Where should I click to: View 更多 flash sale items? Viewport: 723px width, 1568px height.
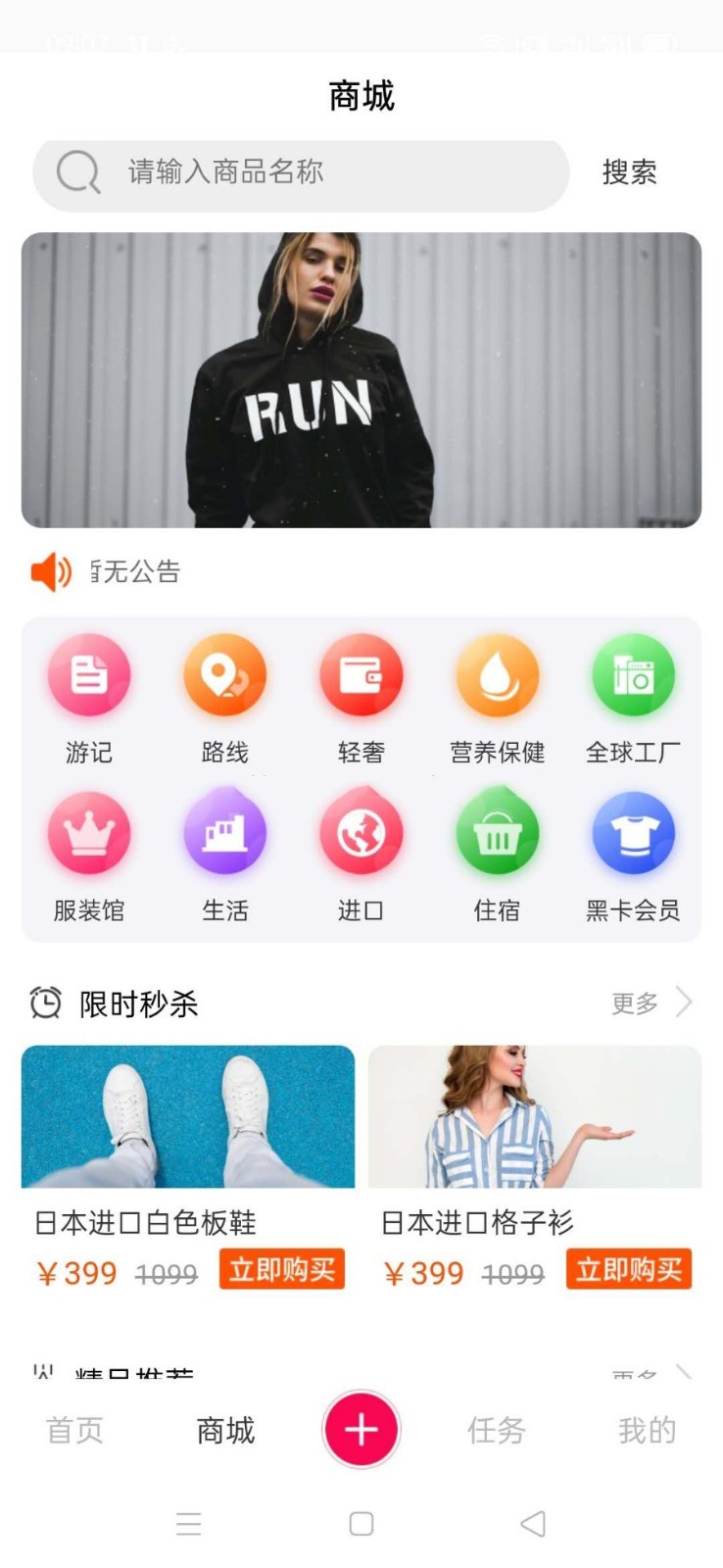[x=651, y=1003]
